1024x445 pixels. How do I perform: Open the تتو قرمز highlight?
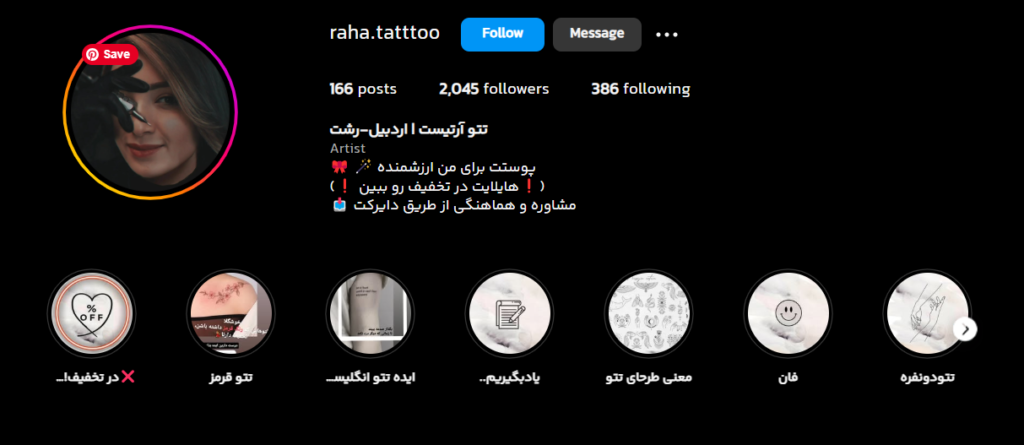(x=231, y=314)
